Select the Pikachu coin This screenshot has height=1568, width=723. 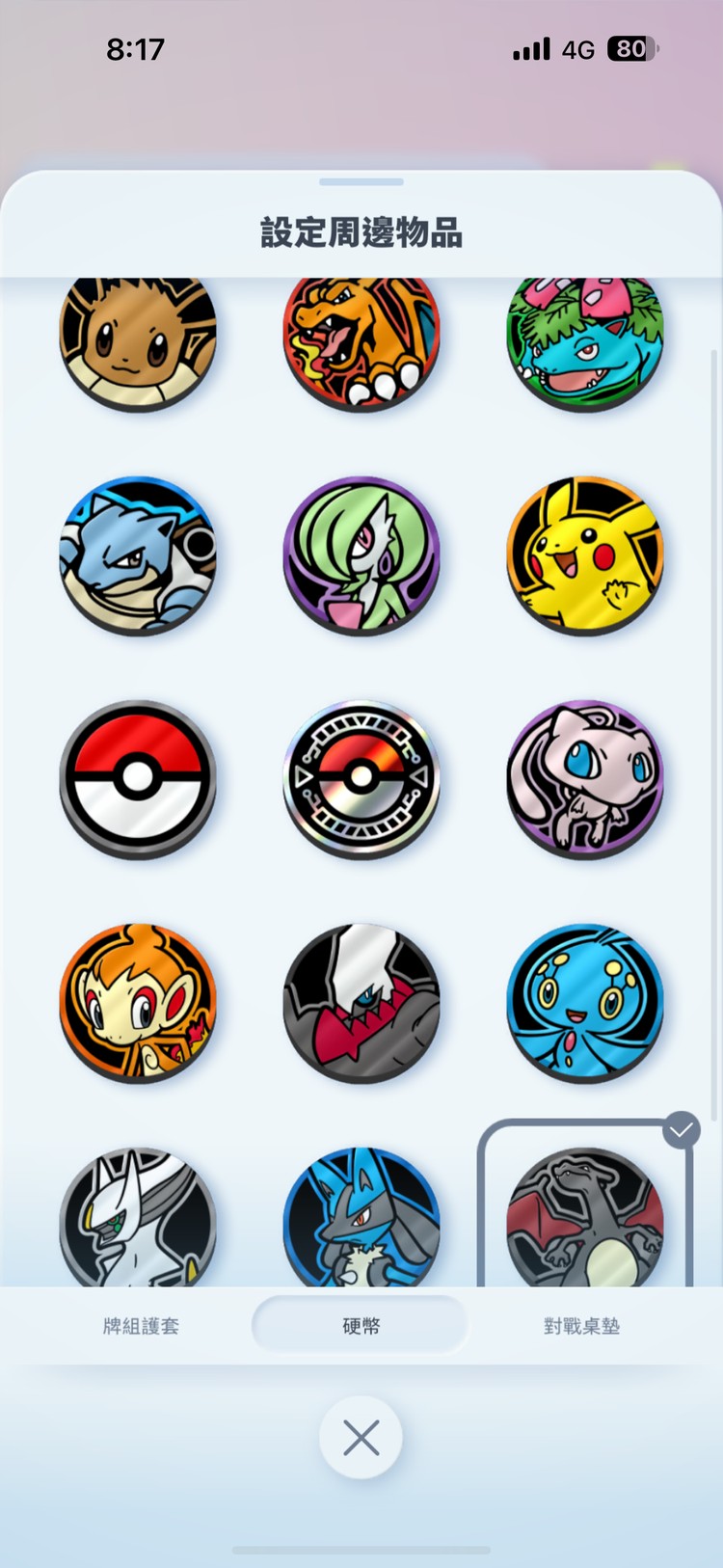point(585,555)
